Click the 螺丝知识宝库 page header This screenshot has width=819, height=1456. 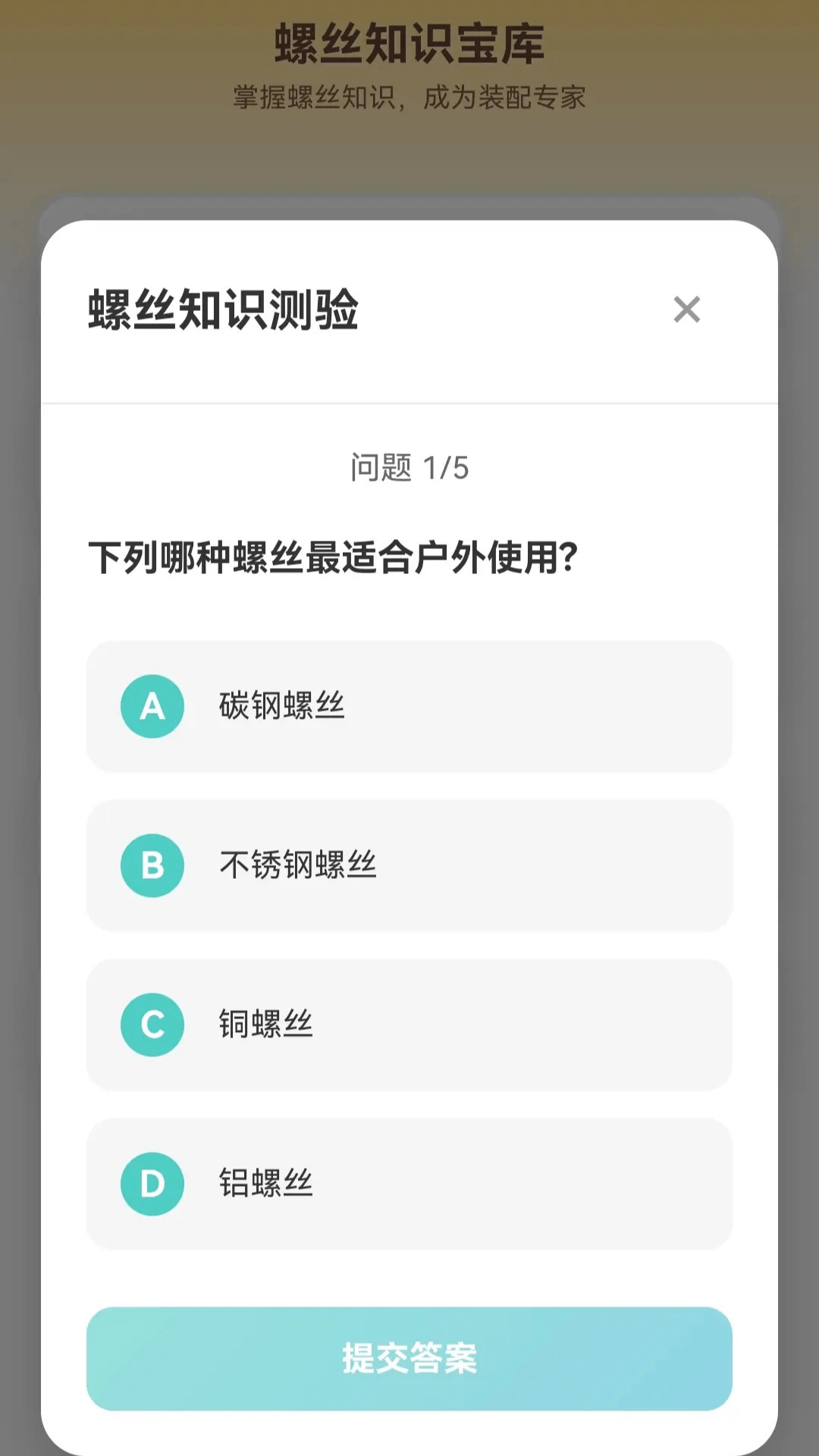click(409, 42)
